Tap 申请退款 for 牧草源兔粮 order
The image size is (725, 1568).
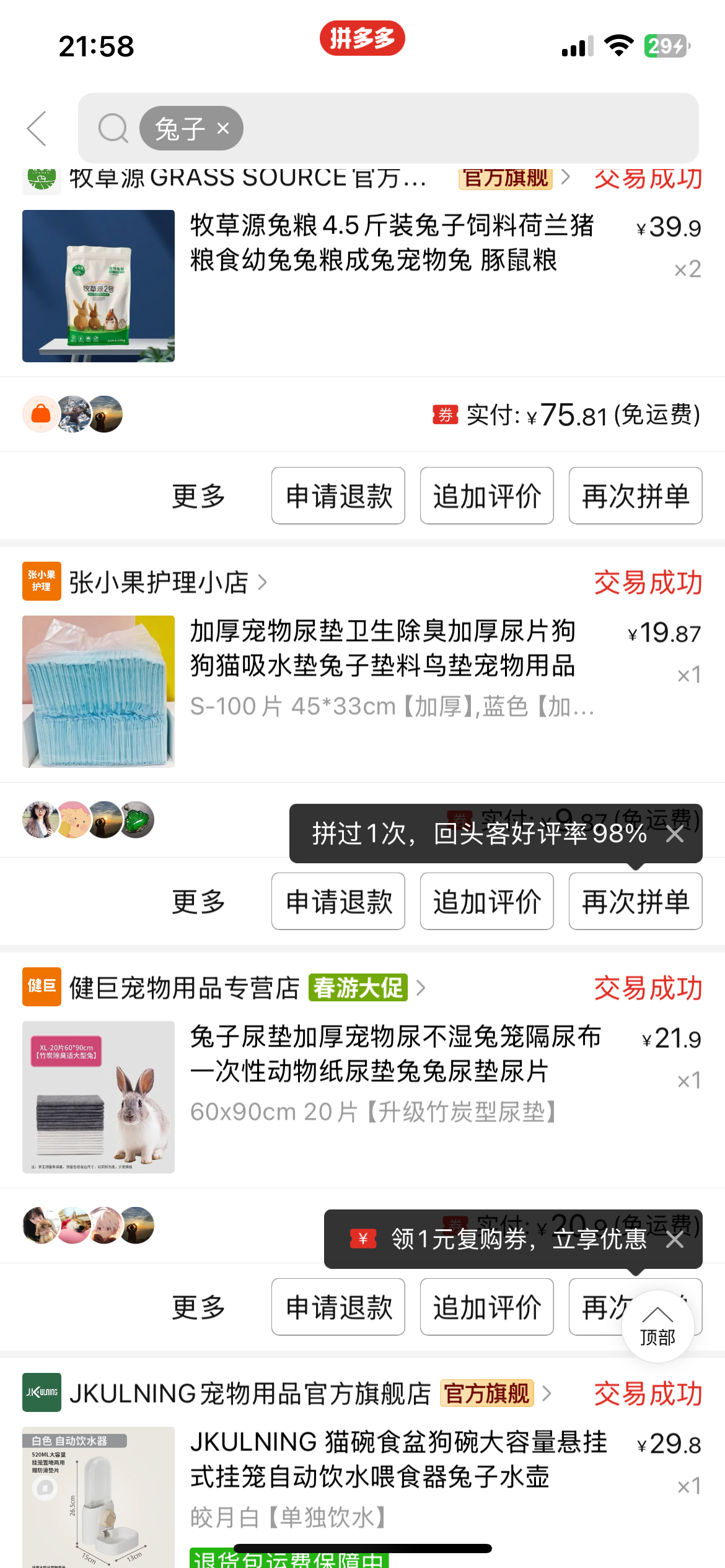click(x=338, y=495)
